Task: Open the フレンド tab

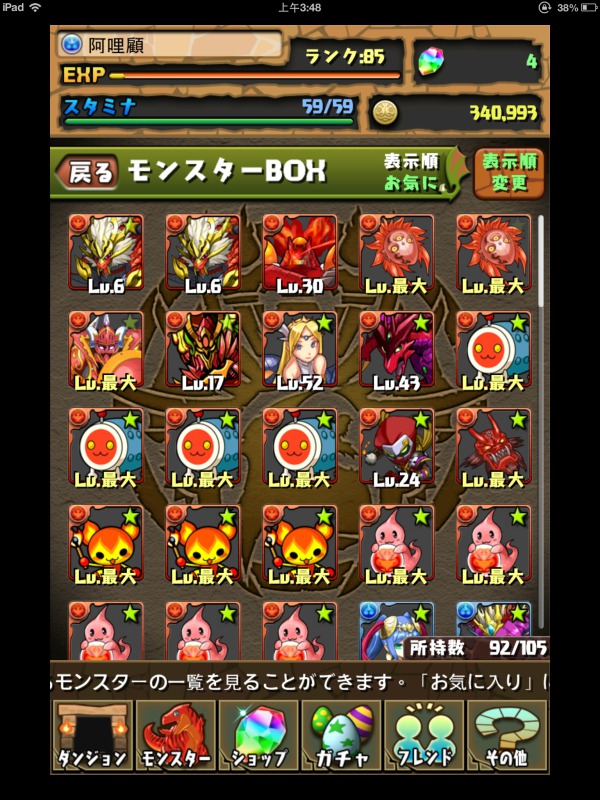Action: (424, 735)
